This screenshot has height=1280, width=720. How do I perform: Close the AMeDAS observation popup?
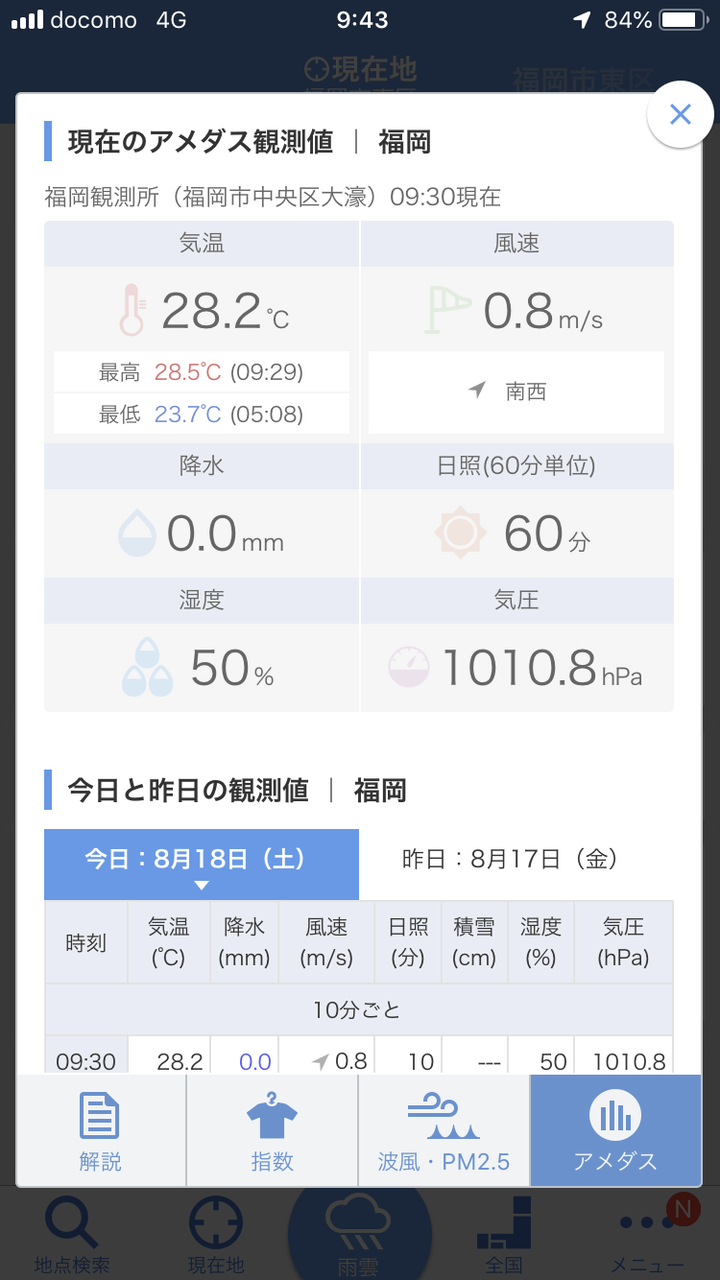[680, 115]
